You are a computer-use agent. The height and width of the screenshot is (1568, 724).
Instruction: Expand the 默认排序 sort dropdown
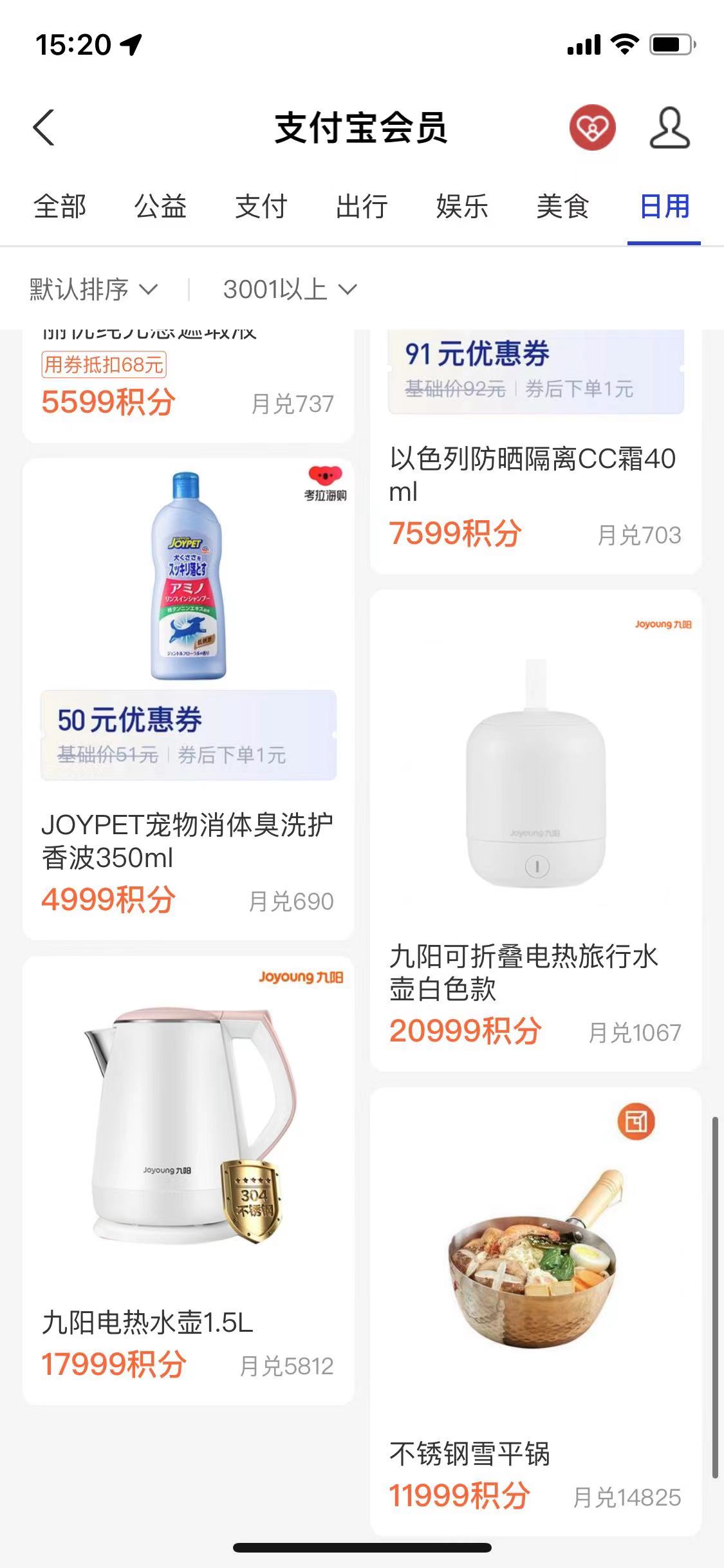pos(93,290)
